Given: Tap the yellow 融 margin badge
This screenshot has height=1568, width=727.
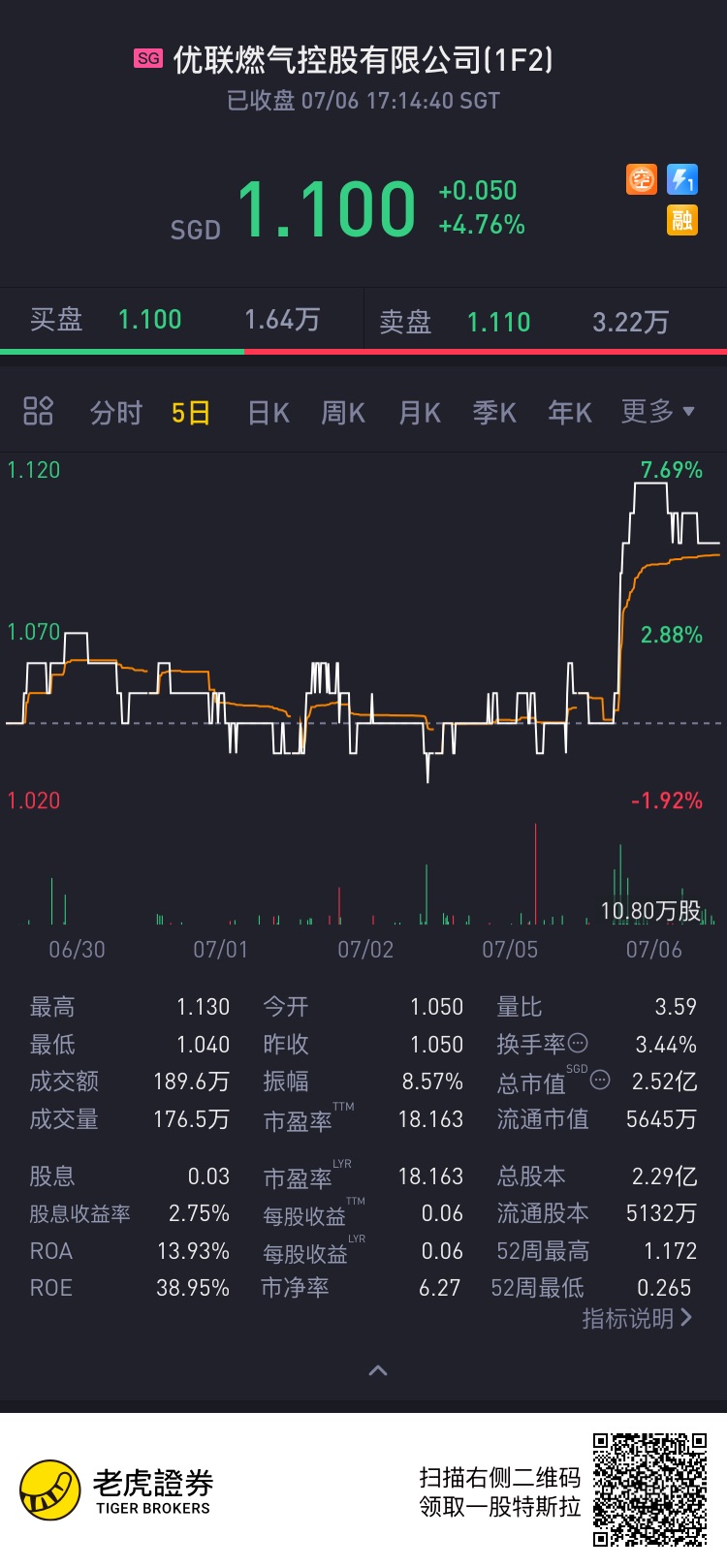Looking at the screenshot, I should 682,220.
